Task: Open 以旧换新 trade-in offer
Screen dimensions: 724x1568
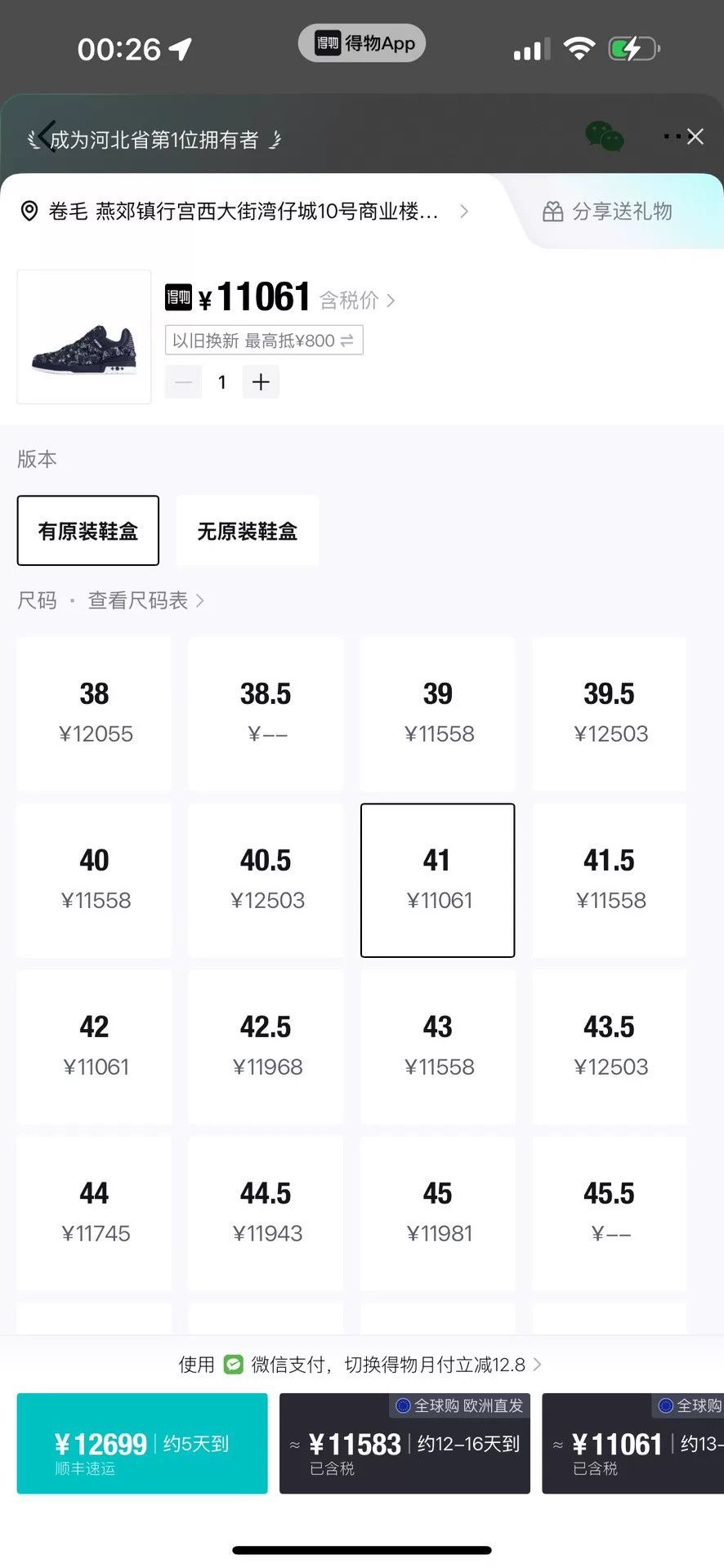Action: tap(264, 341)
